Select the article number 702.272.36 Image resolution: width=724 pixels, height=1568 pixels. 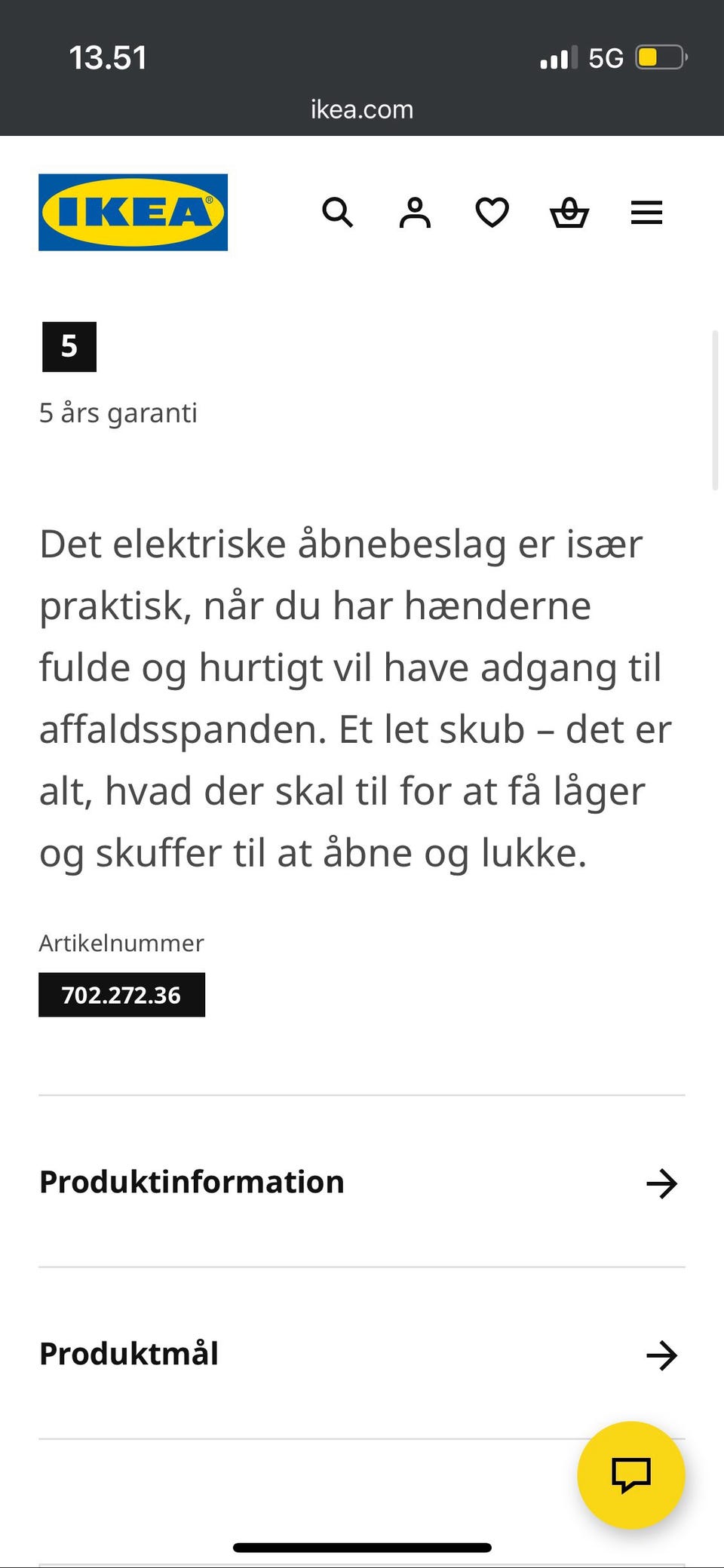tap(121, 994)
